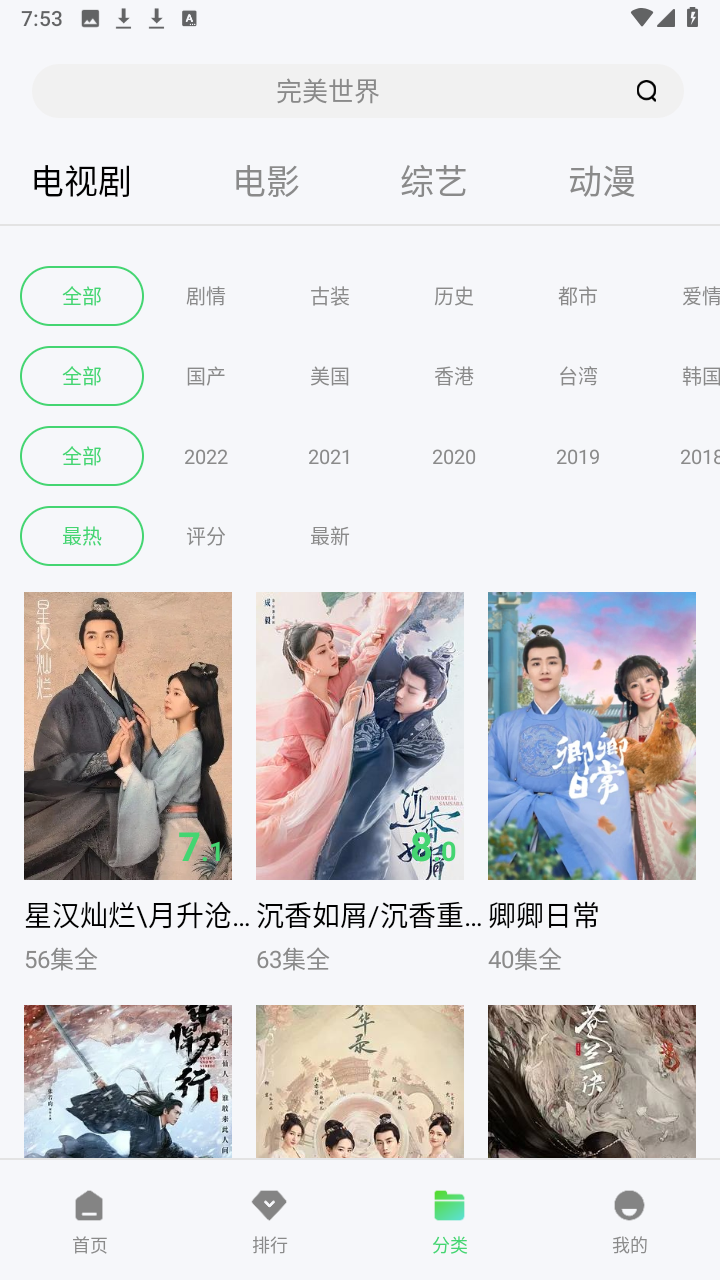The width and height of the screenshot is (720, 1280).
Task: Select 最新 sorting option
Action: coord(330,536)
